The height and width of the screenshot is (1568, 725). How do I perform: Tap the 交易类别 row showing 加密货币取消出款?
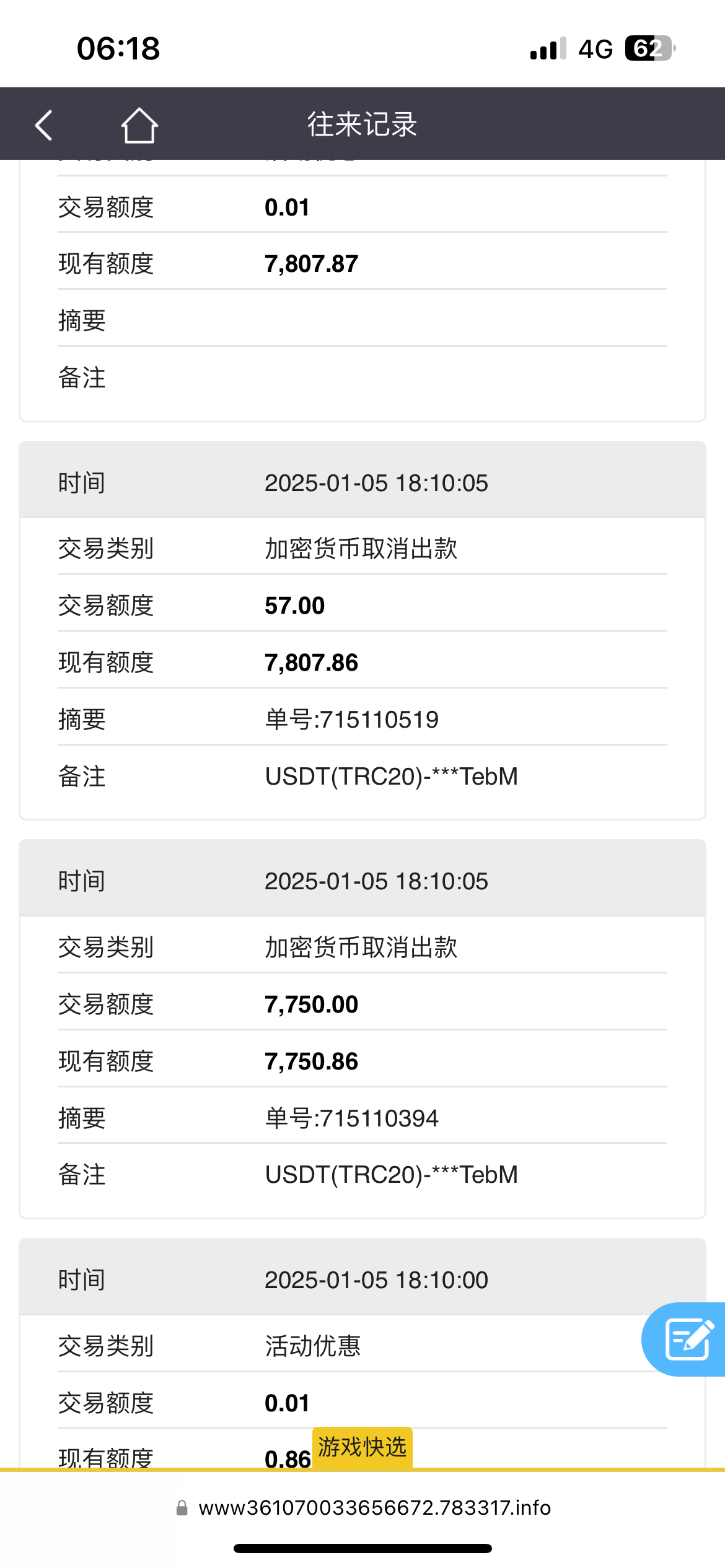coord(359,549)
